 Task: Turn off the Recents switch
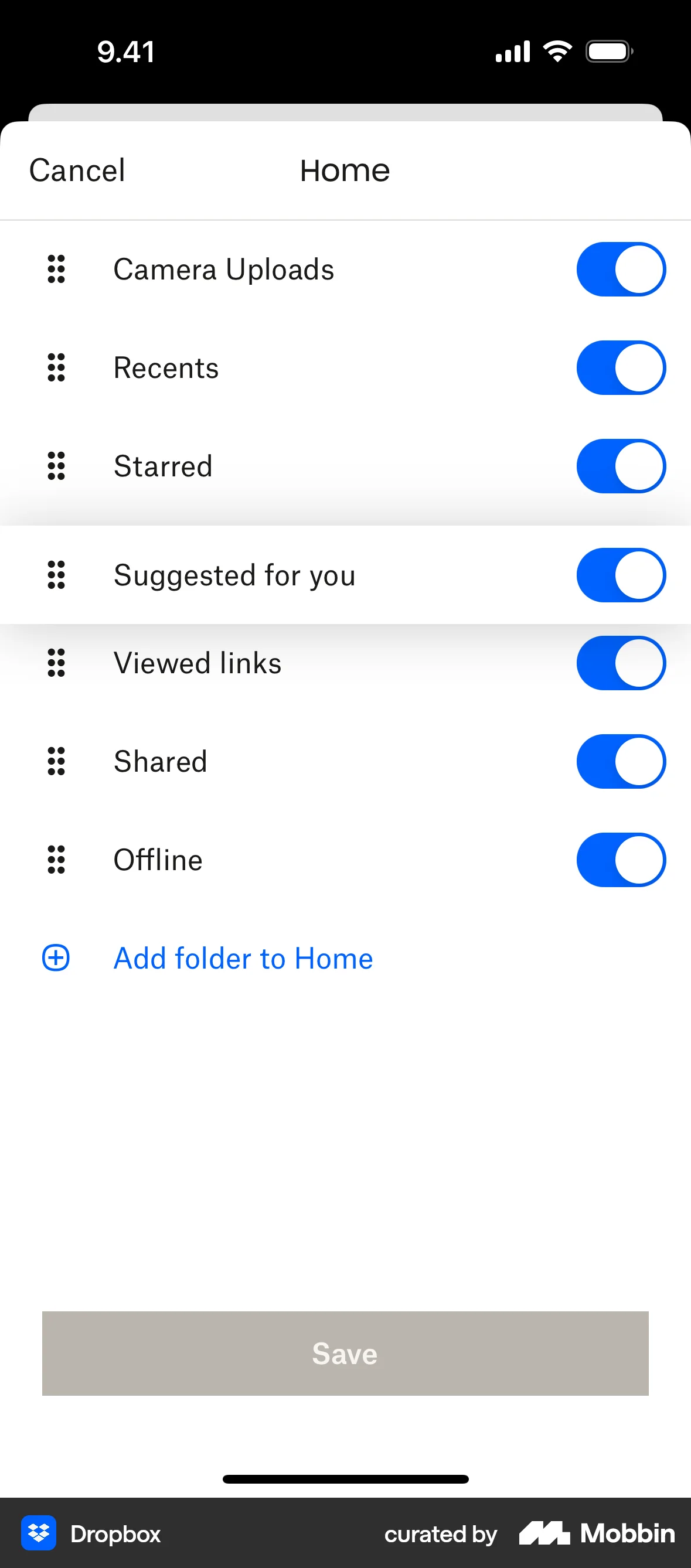click(621, 367)
